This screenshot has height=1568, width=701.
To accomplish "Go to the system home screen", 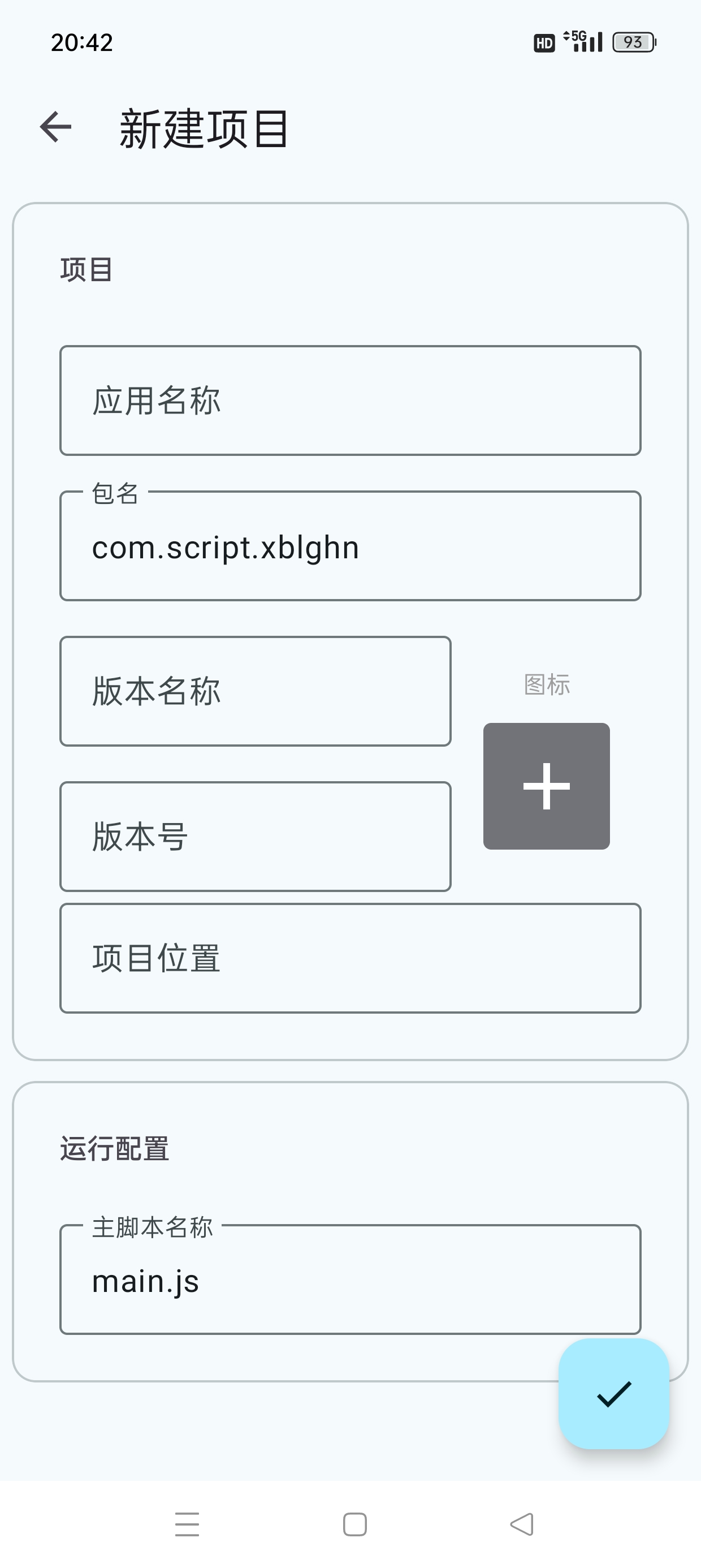I will [x=355, y=1524].
